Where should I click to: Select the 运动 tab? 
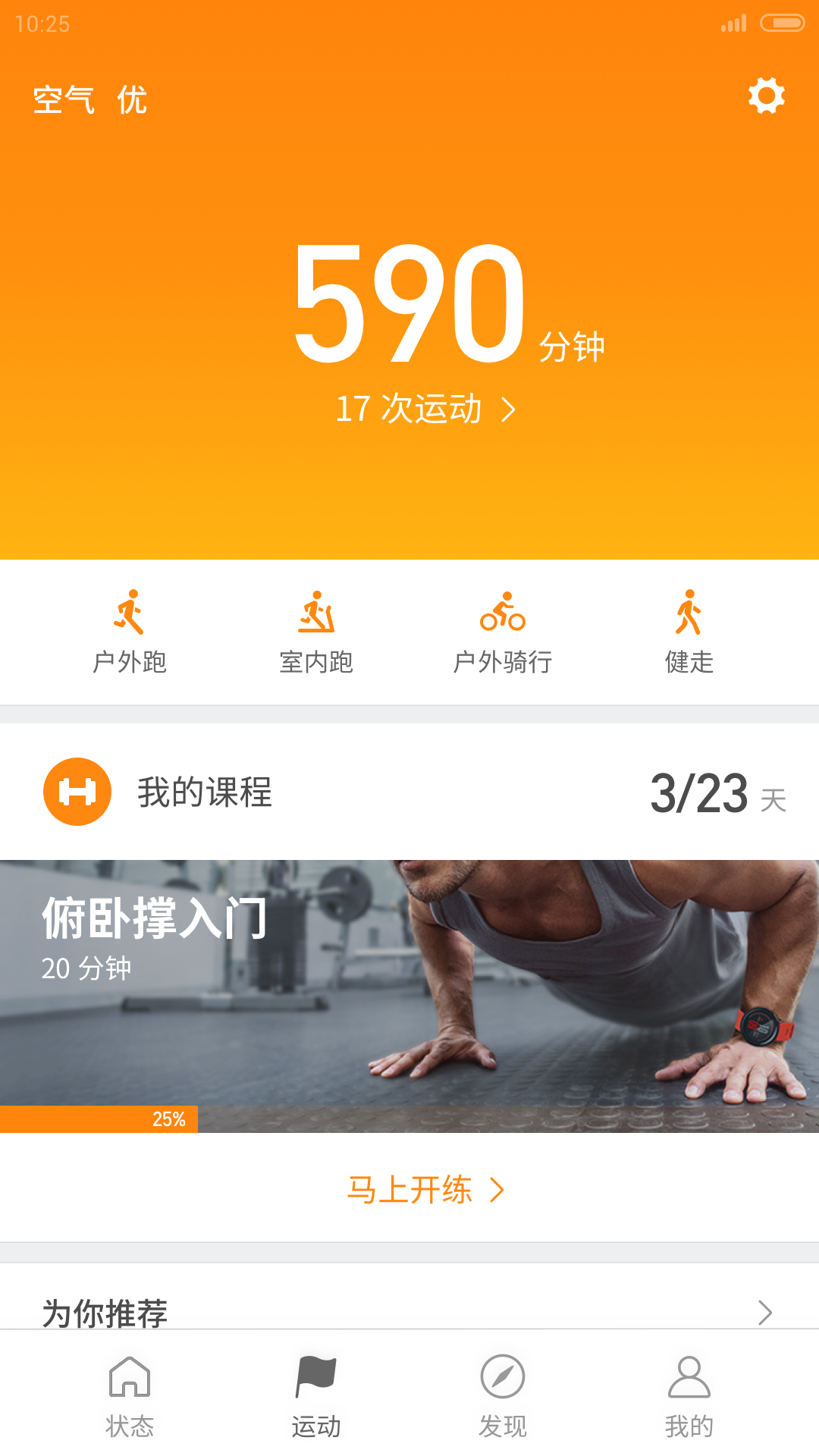click(316, 1396)
